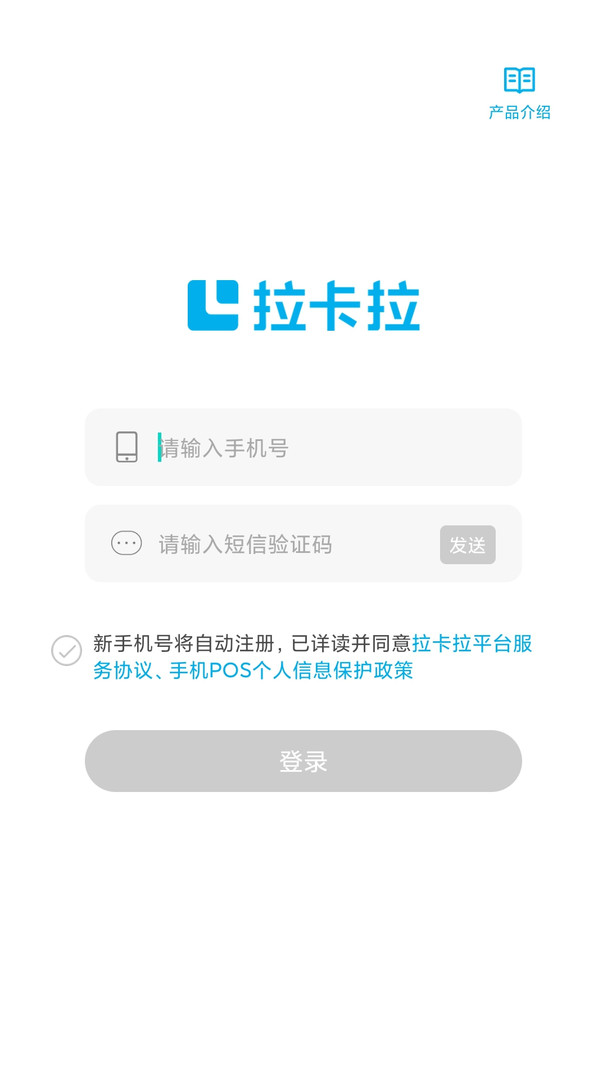Viewport: 607px width, 1080px height.
Task: Tap 发送 to send verification code
Action: click(467, 545)
